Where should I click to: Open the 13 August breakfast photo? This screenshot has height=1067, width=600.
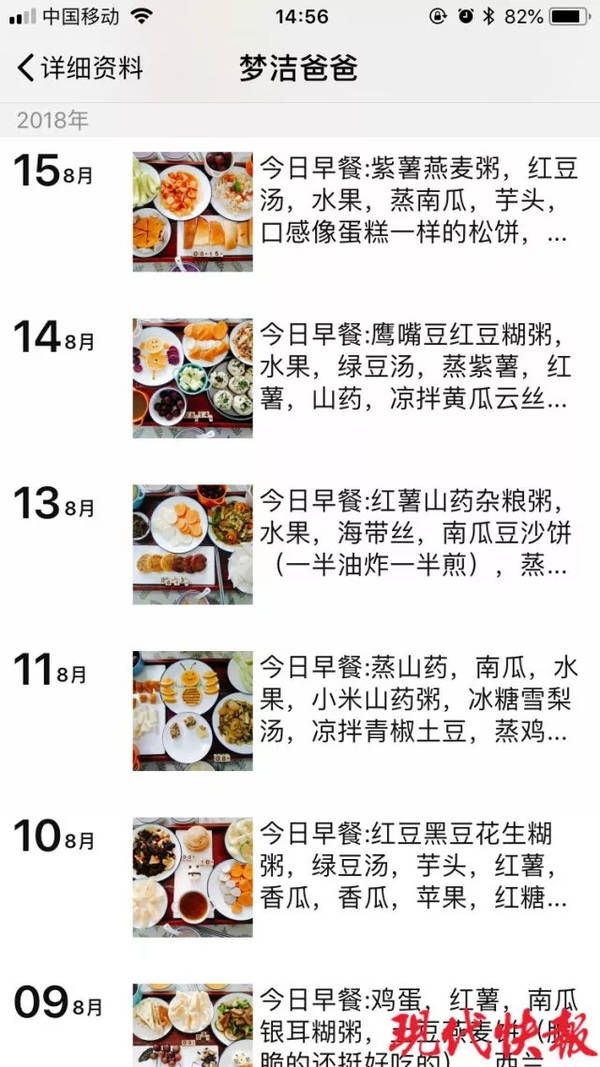click(193, 544)
